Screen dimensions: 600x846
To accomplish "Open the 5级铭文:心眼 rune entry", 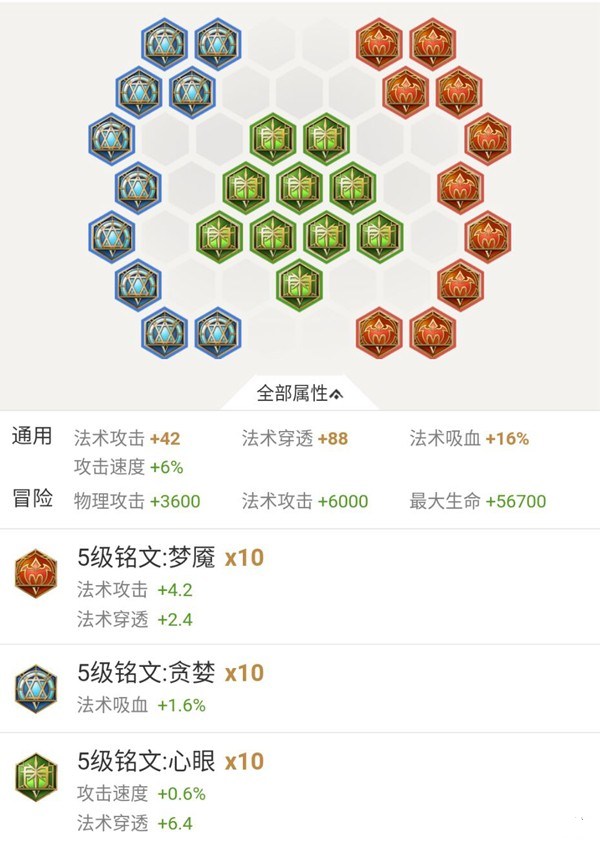I will click(170, 761).
